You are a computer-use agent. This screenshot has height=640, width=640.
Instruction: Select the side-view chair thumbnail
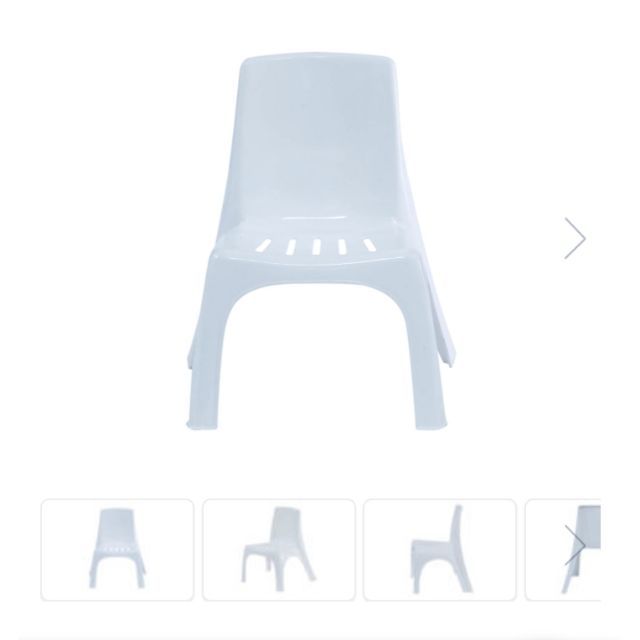[x=440, y=550]
